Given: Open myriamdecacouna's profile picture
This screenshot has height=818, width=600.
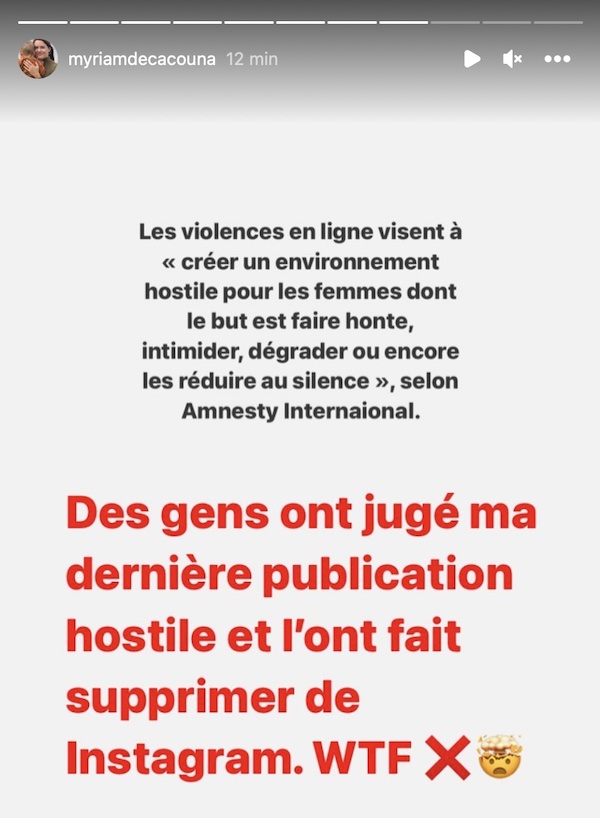Looking at the screenshot, I should tap(37, 59).
